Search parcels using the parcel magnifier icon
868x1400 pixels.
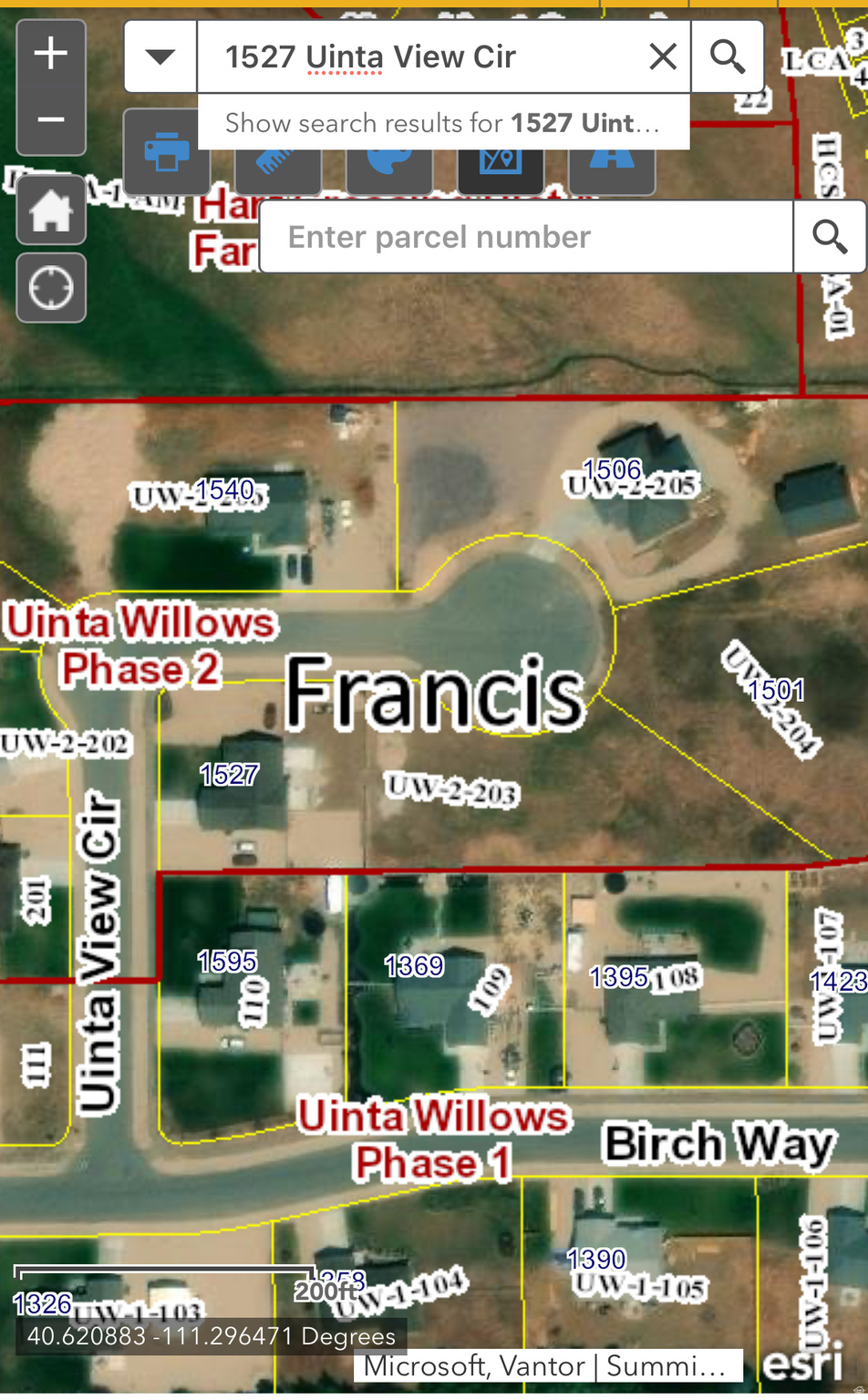coord(829,235)
